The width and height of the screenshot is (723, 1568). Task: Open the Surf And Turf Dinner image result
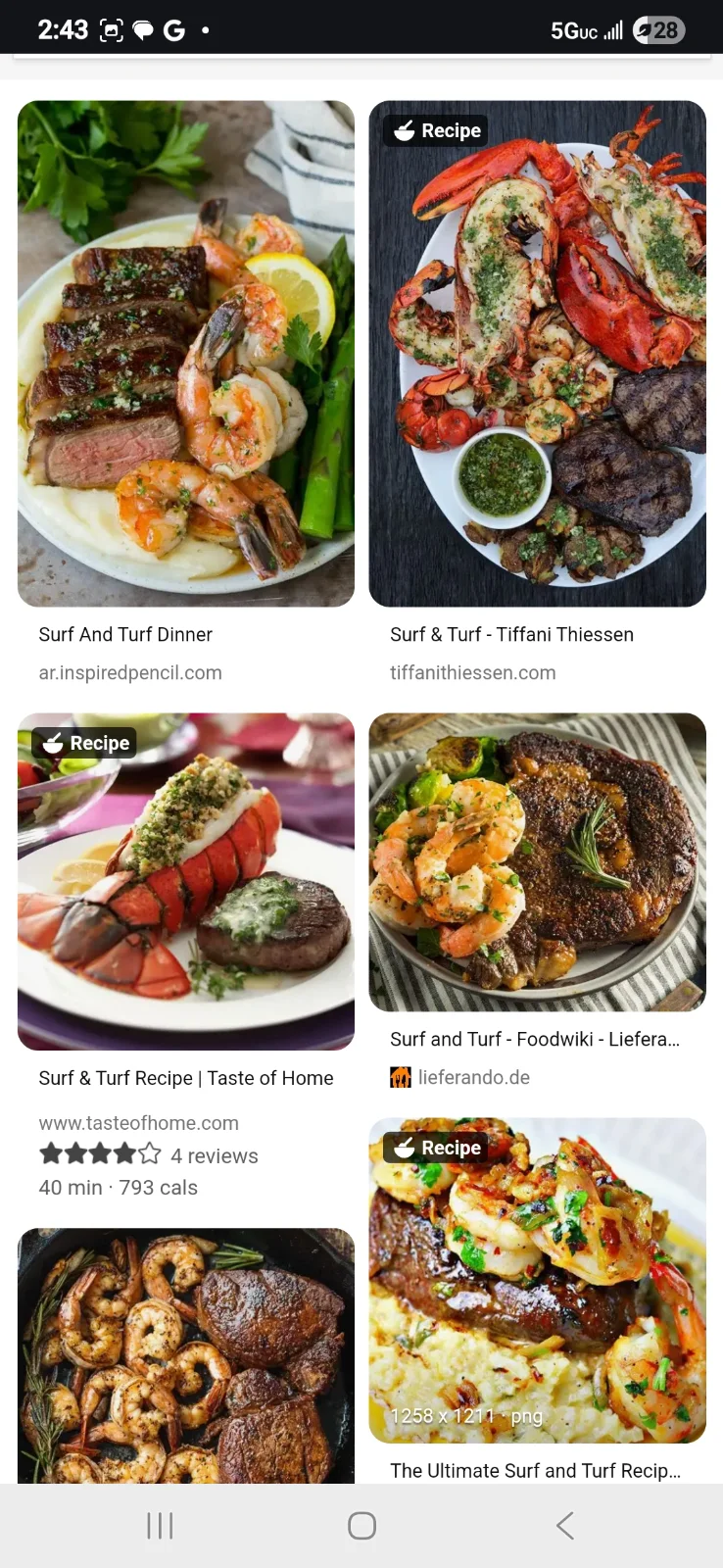coord(186,354)
